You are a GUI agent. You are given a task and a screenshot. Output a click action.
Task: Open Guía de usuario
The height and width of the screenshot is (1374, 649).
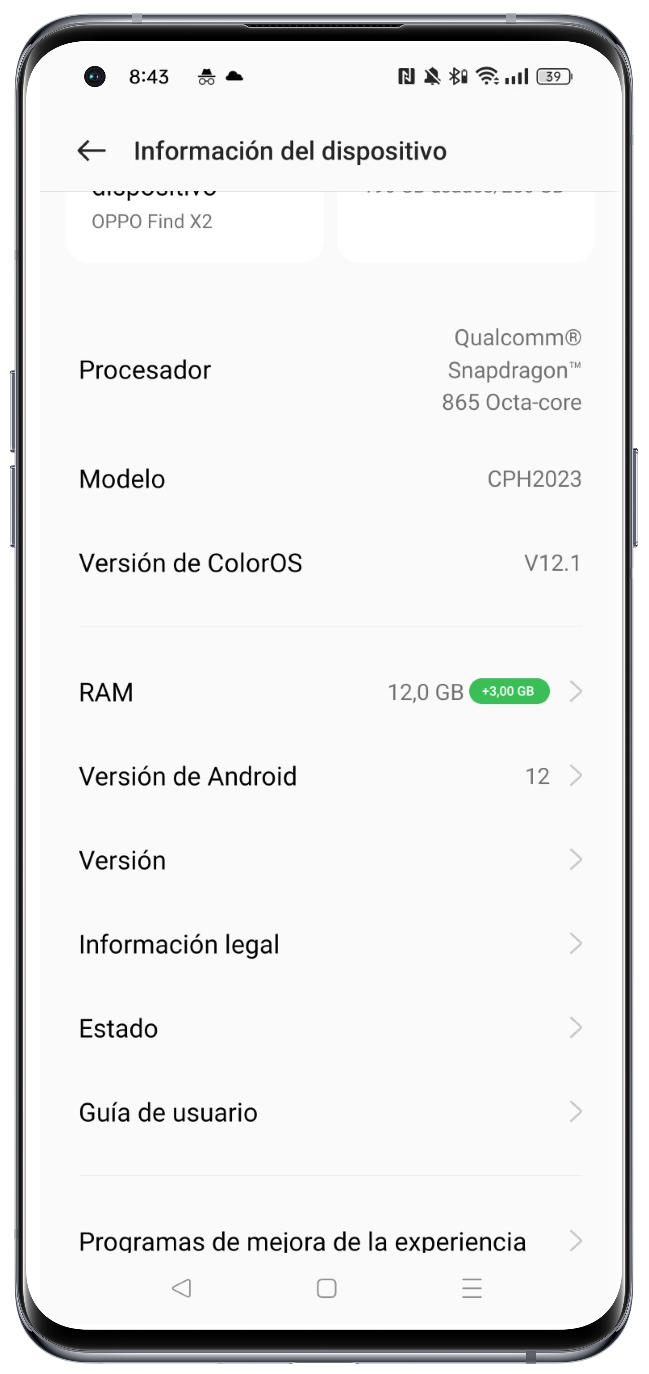pos(329,1112)
